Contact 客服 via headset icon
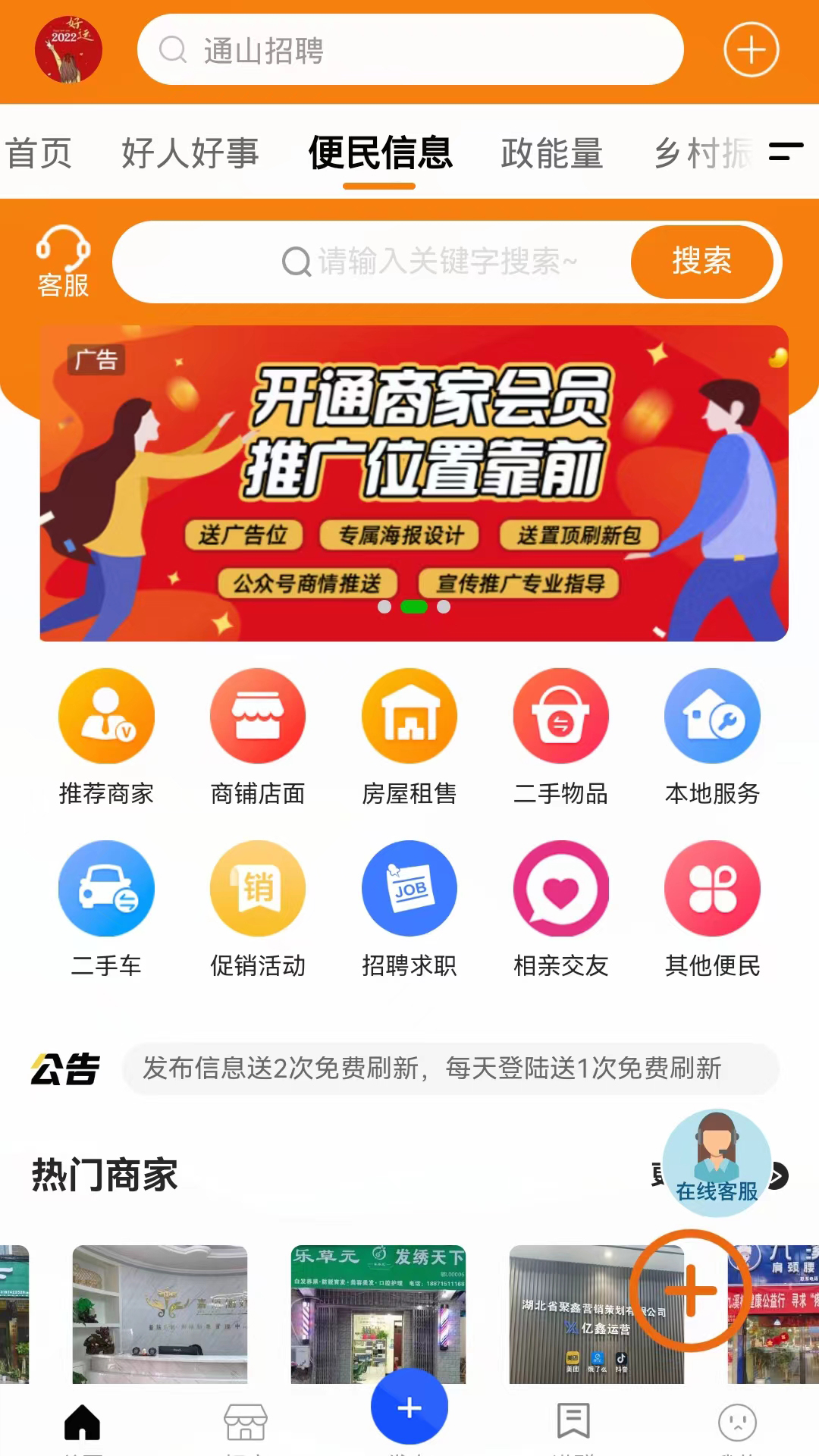The height and width of the screenshot is (1456, 819). click(64, 261)
